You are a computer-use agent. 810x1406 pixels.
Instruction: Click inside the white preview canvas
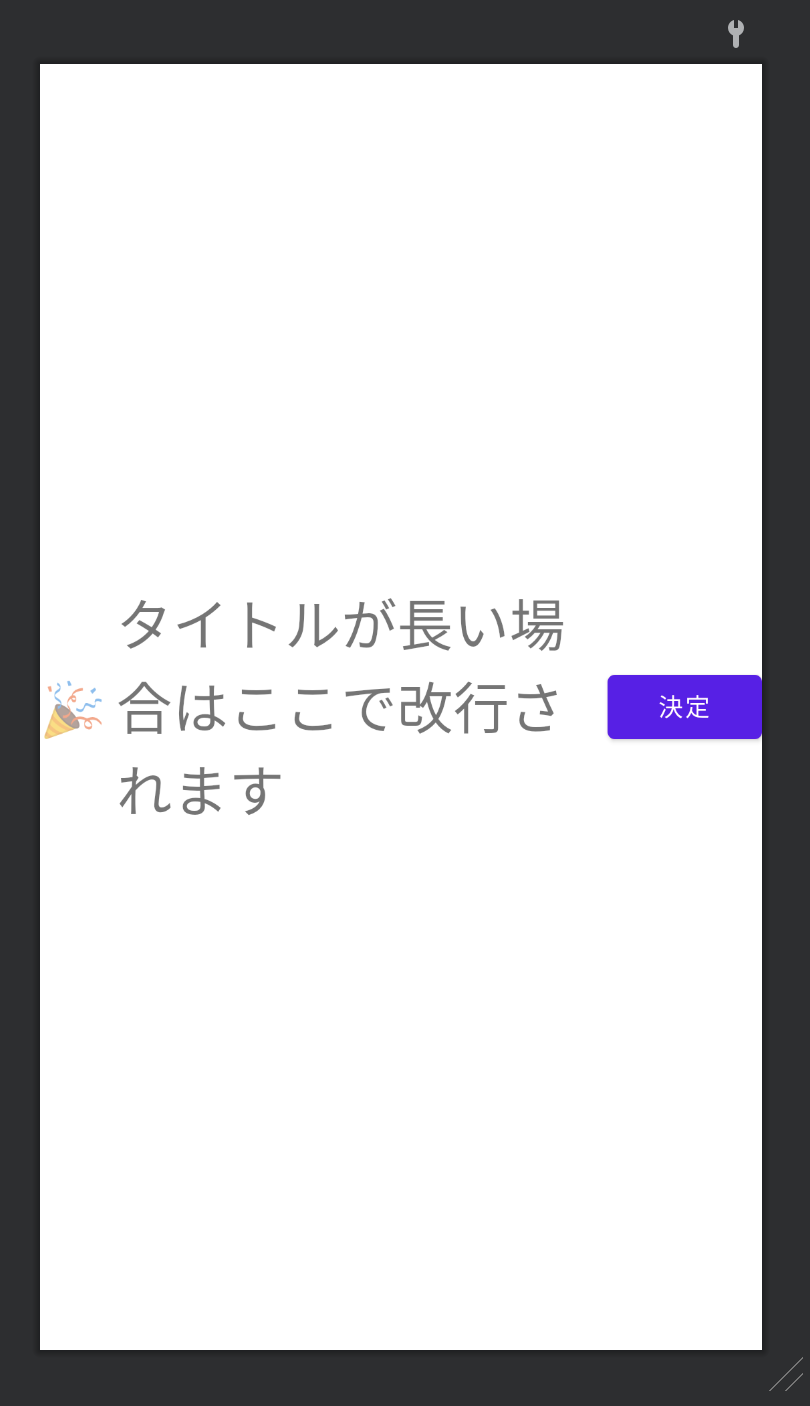pyautogui.click(x=400, y=300)
